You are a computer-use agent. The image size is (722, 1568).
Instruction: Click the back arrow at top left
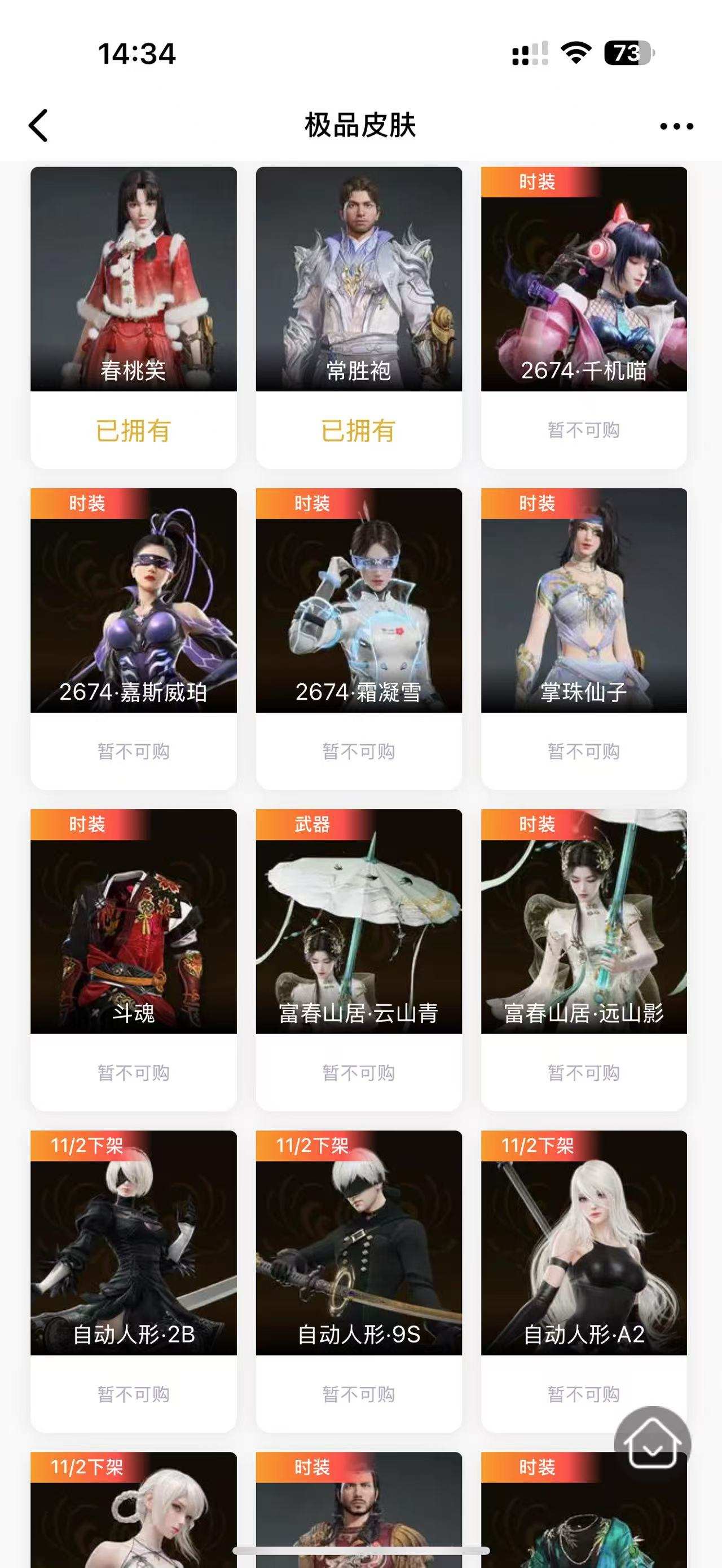coord(38,125)
